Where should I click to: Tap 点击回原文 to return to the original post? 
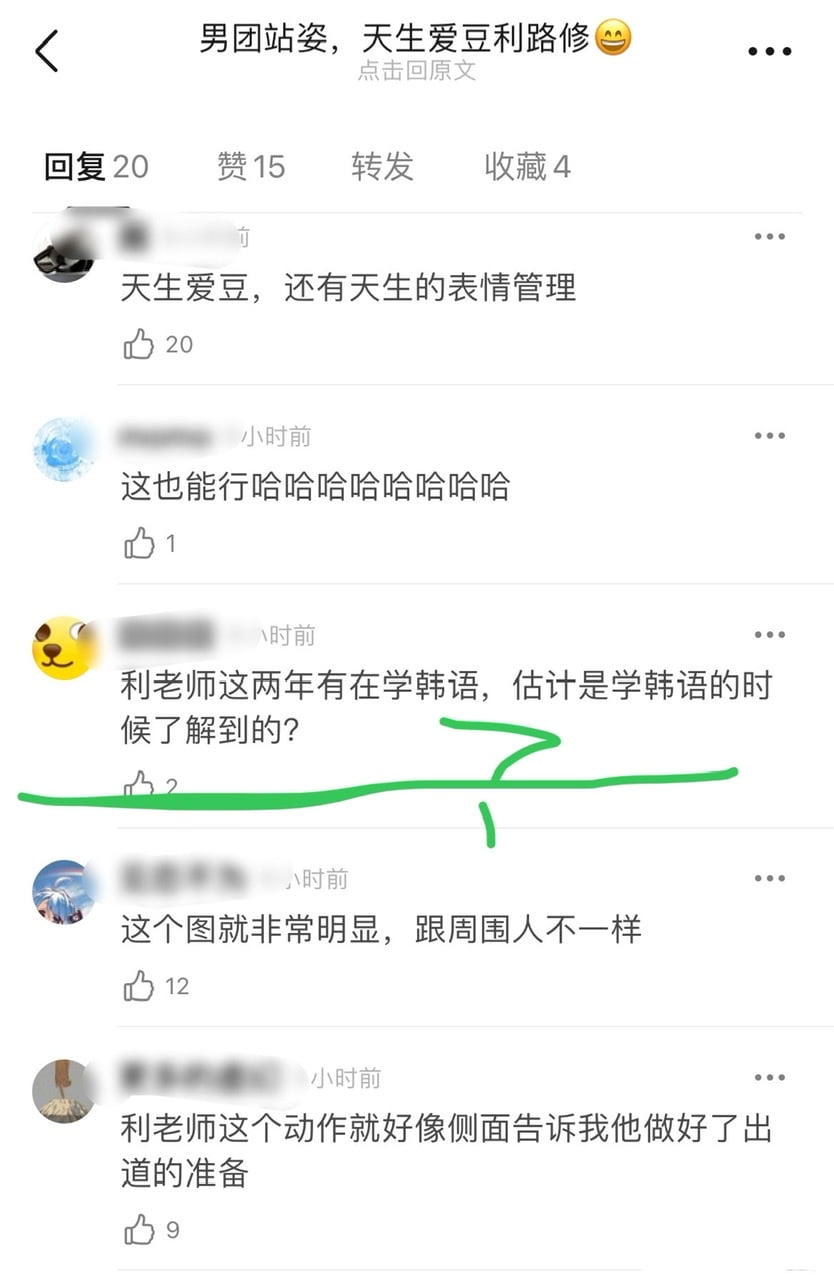coord(417,71)
